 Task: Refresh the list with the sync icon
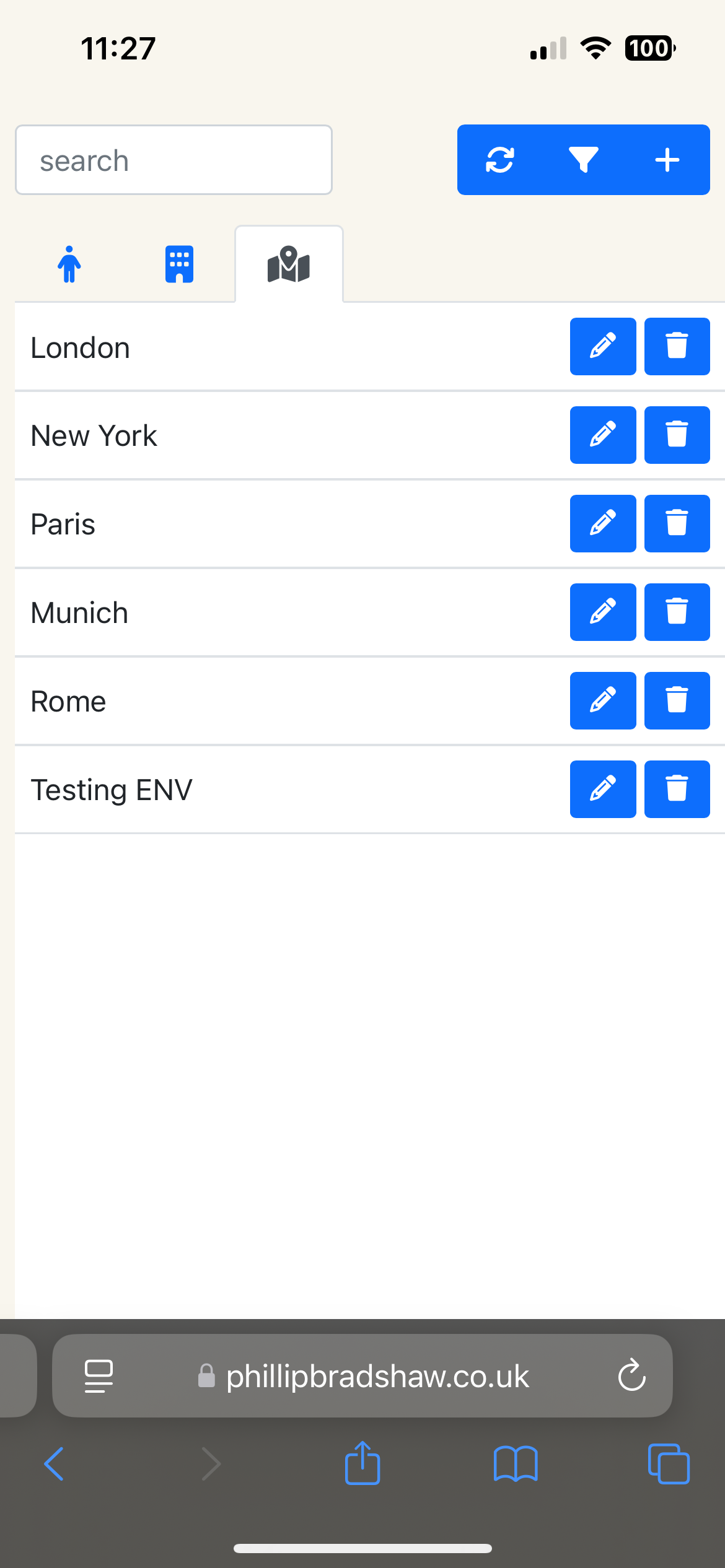point(499,160)
